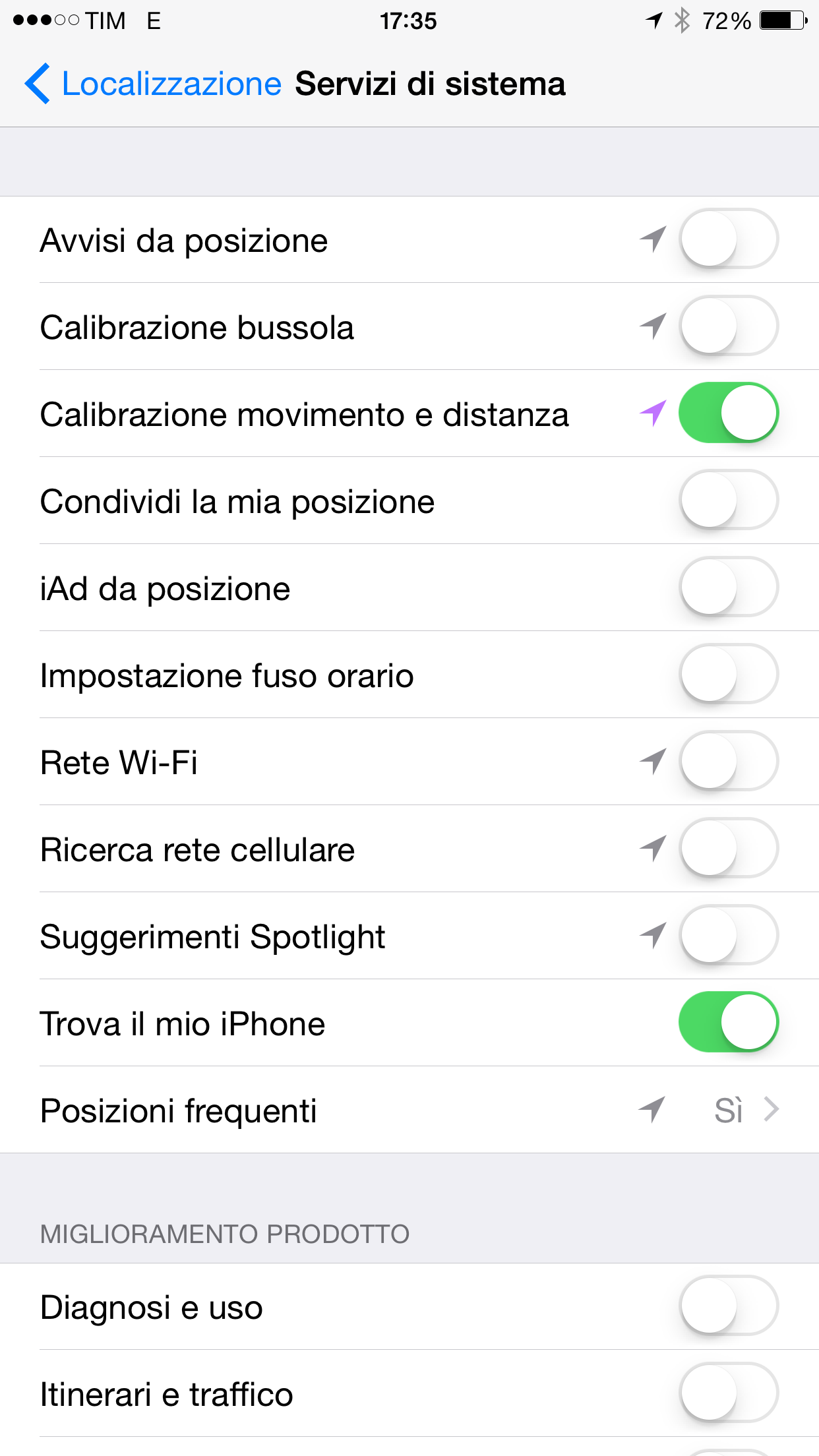Viewport: 819px width, 1456px height.
Task: Switch on iAd da posizione
Action: click(x=729, y=587)
